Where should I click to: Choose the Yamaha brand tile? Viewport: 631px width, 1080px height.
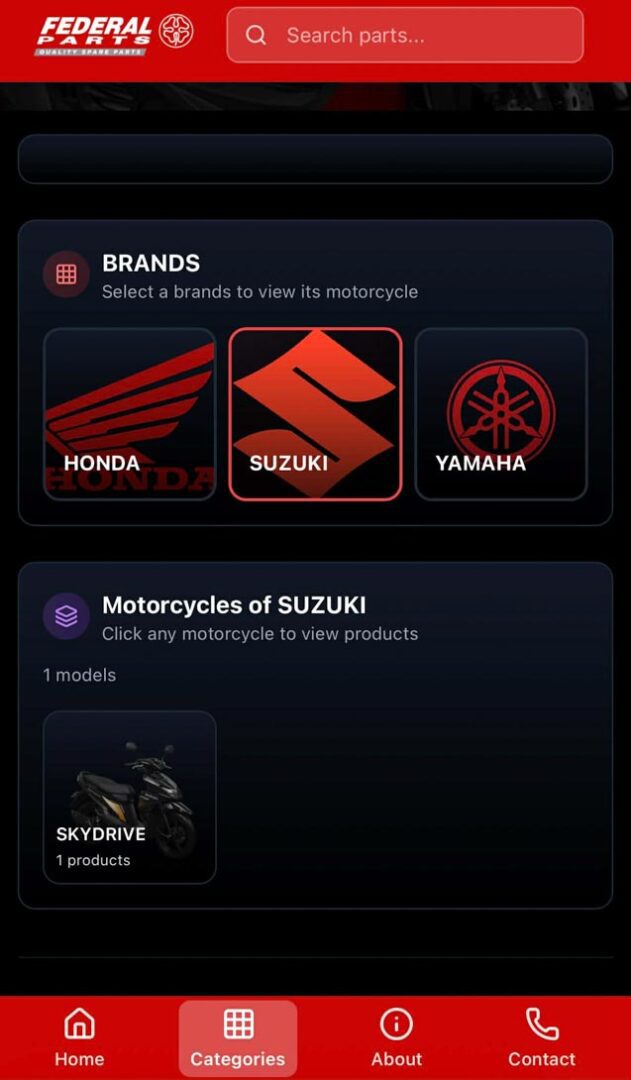pyautogui.click(x=501, y=414)
